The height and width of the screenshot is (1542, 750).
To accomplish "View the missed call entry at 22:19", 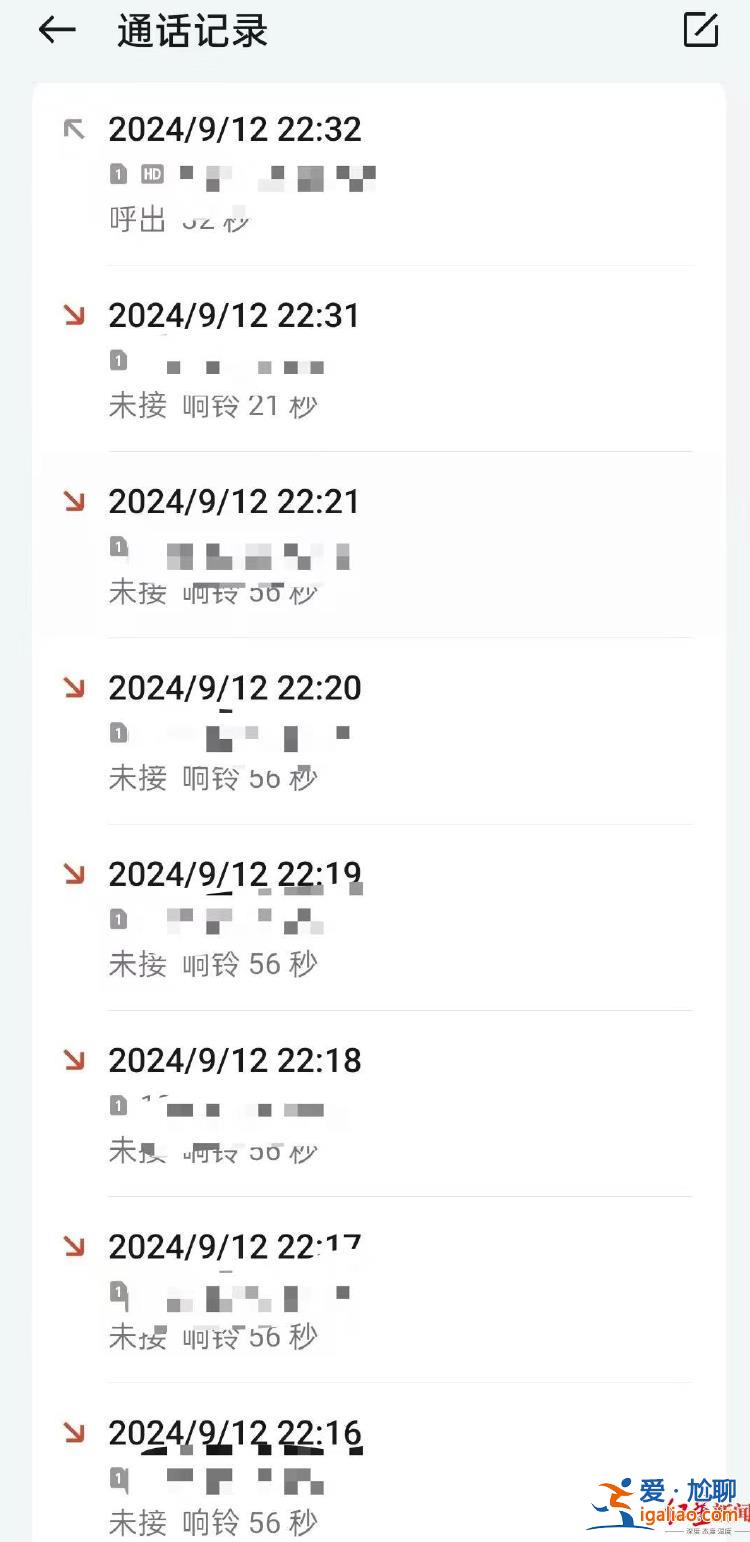I will [380, 918].
